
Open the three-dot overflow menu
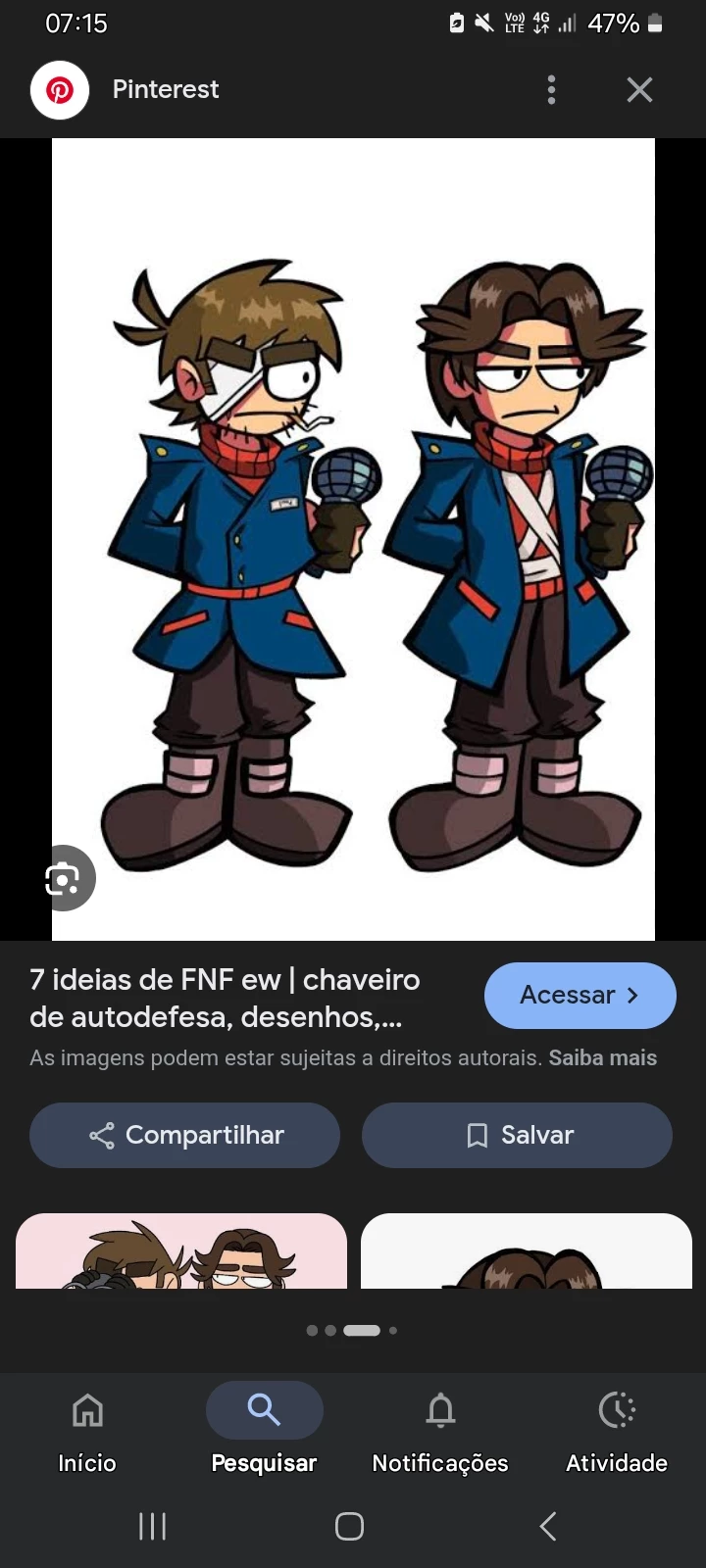click(x=551, y=90)
